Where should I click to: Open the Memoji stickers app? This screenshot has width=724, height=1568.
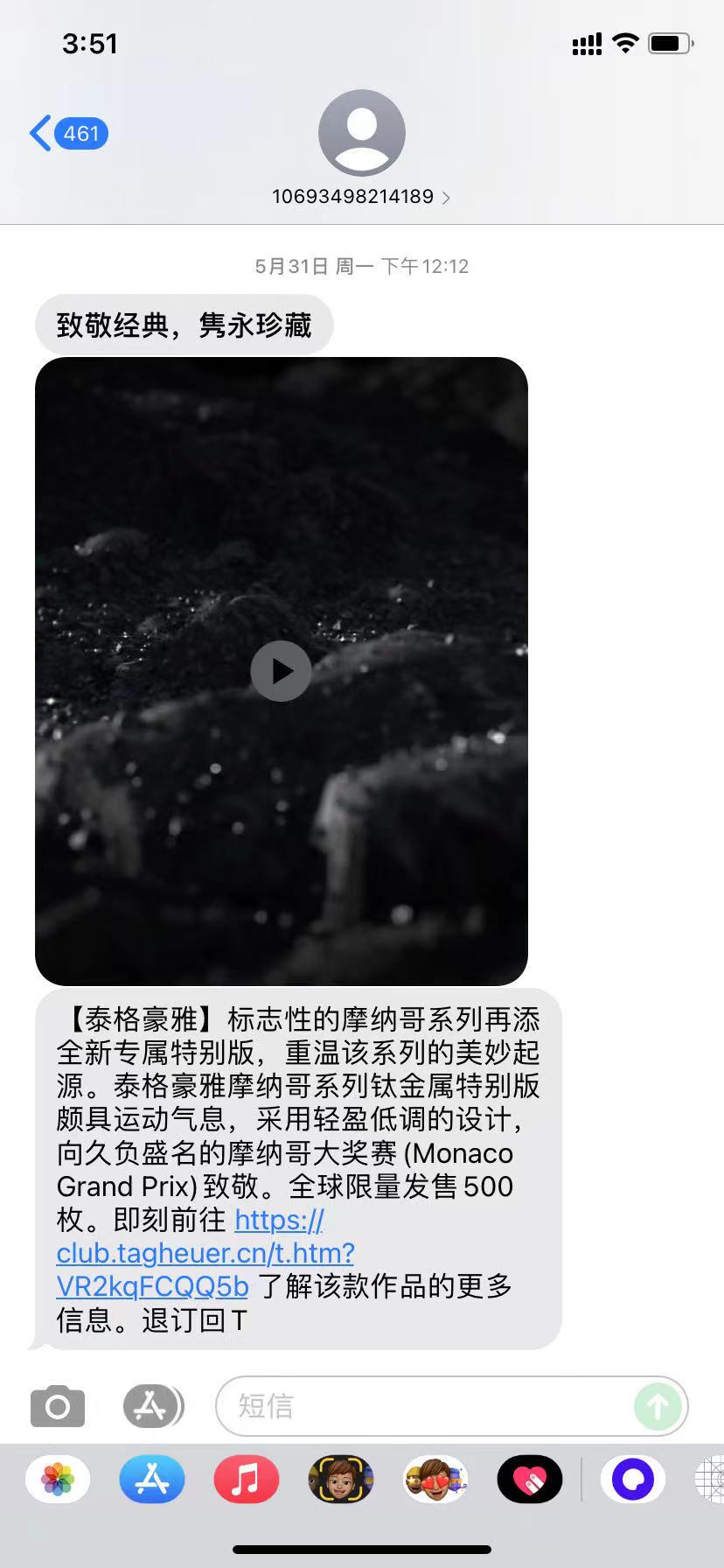pyautogui.click(x=435, y=1480)
